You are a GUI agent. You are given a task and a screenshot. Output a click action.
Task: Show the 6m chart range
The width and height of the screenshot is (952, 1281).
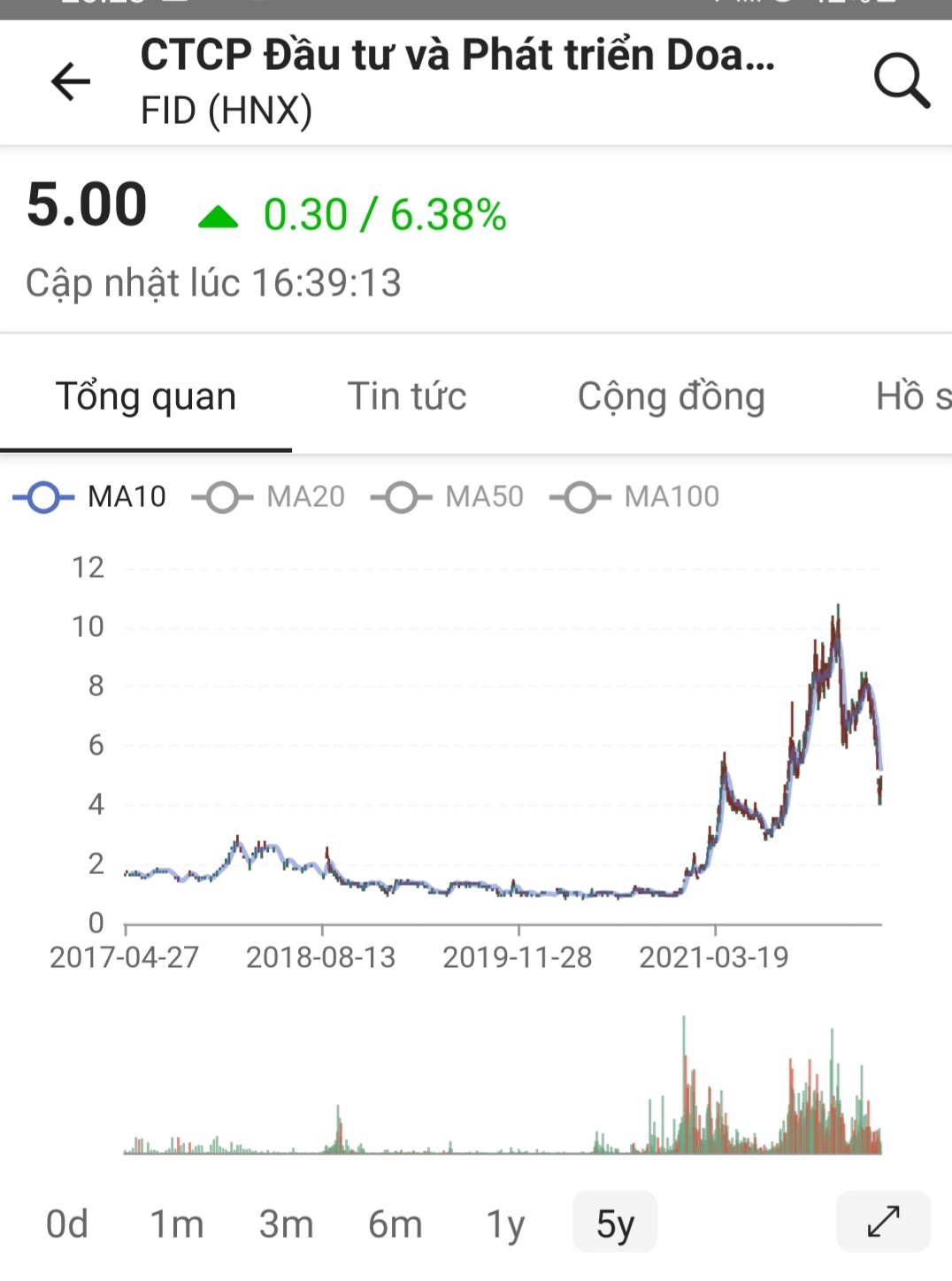[x=395, y=1224]
